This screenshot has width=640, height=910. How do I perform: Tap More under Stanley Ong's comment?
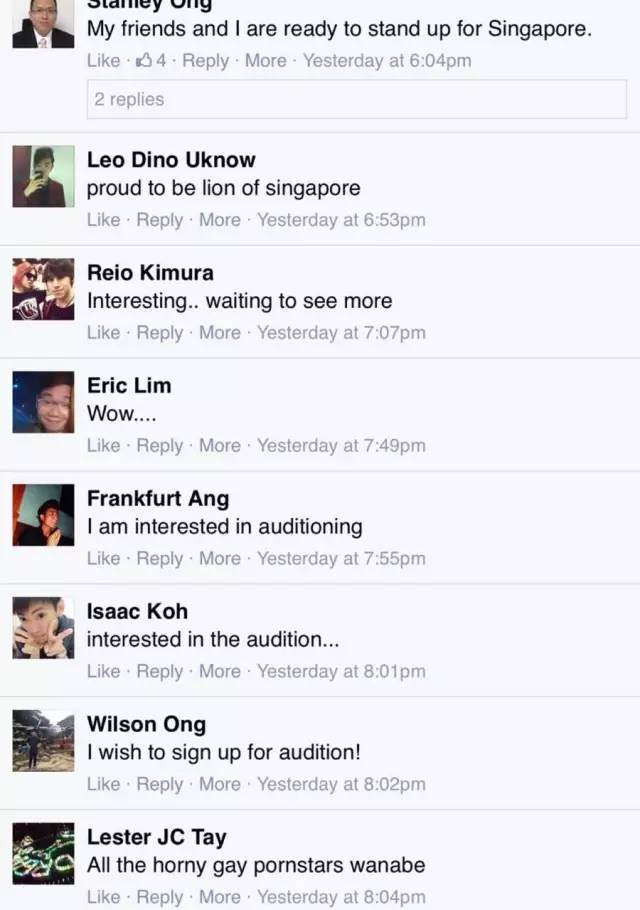point(265,60)
